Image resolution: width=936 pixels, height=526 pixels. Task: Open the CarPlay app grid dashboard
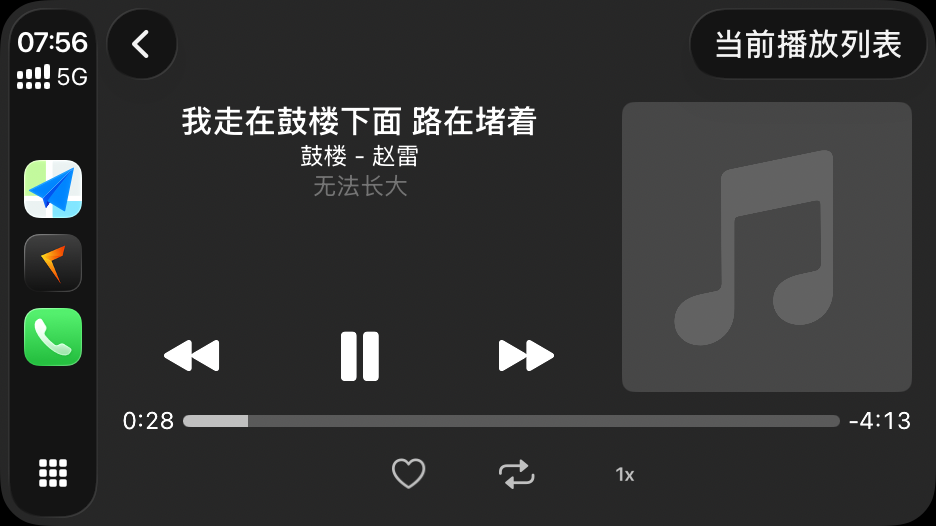click(53, 473)
